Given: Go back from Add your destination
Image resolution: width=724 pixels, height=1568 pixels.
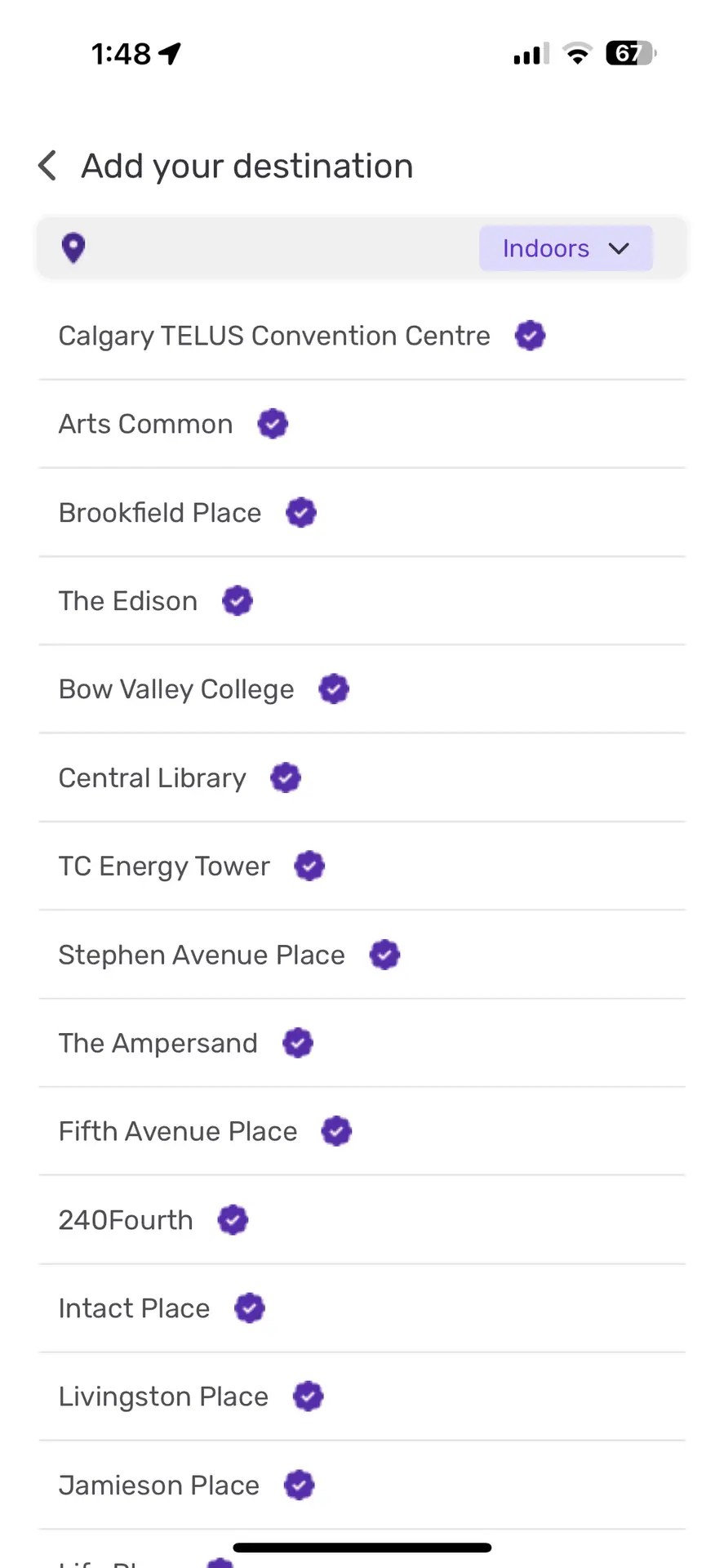Looking at the screenshot, I should coord(48,166).
